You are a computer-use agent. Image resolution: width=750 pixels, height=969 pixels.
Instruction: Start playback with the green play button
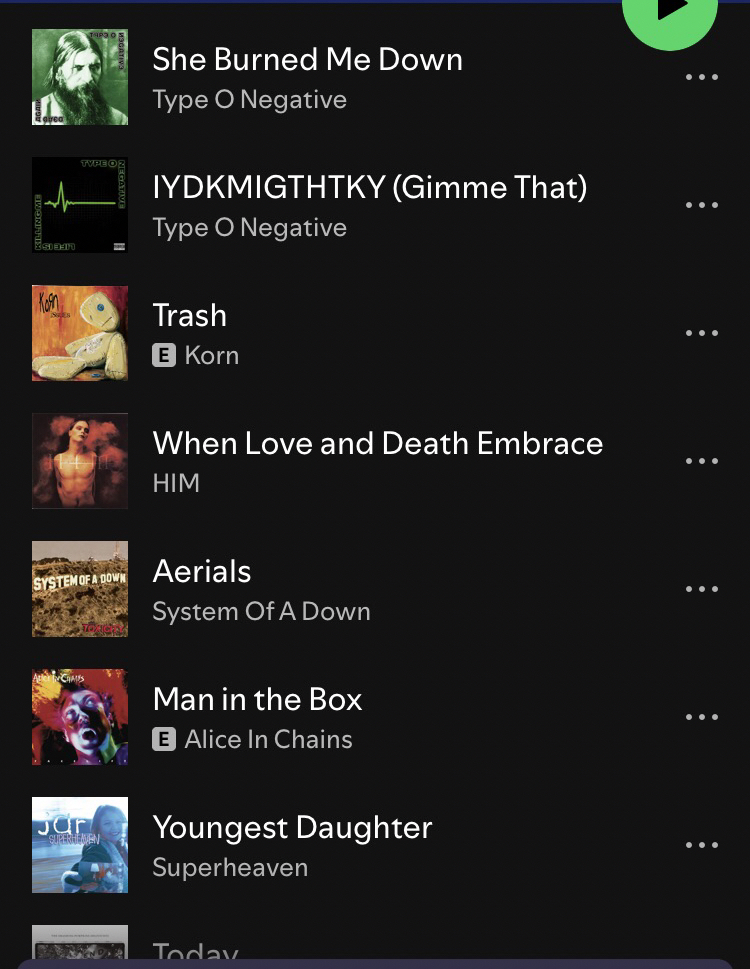point(670,14)
